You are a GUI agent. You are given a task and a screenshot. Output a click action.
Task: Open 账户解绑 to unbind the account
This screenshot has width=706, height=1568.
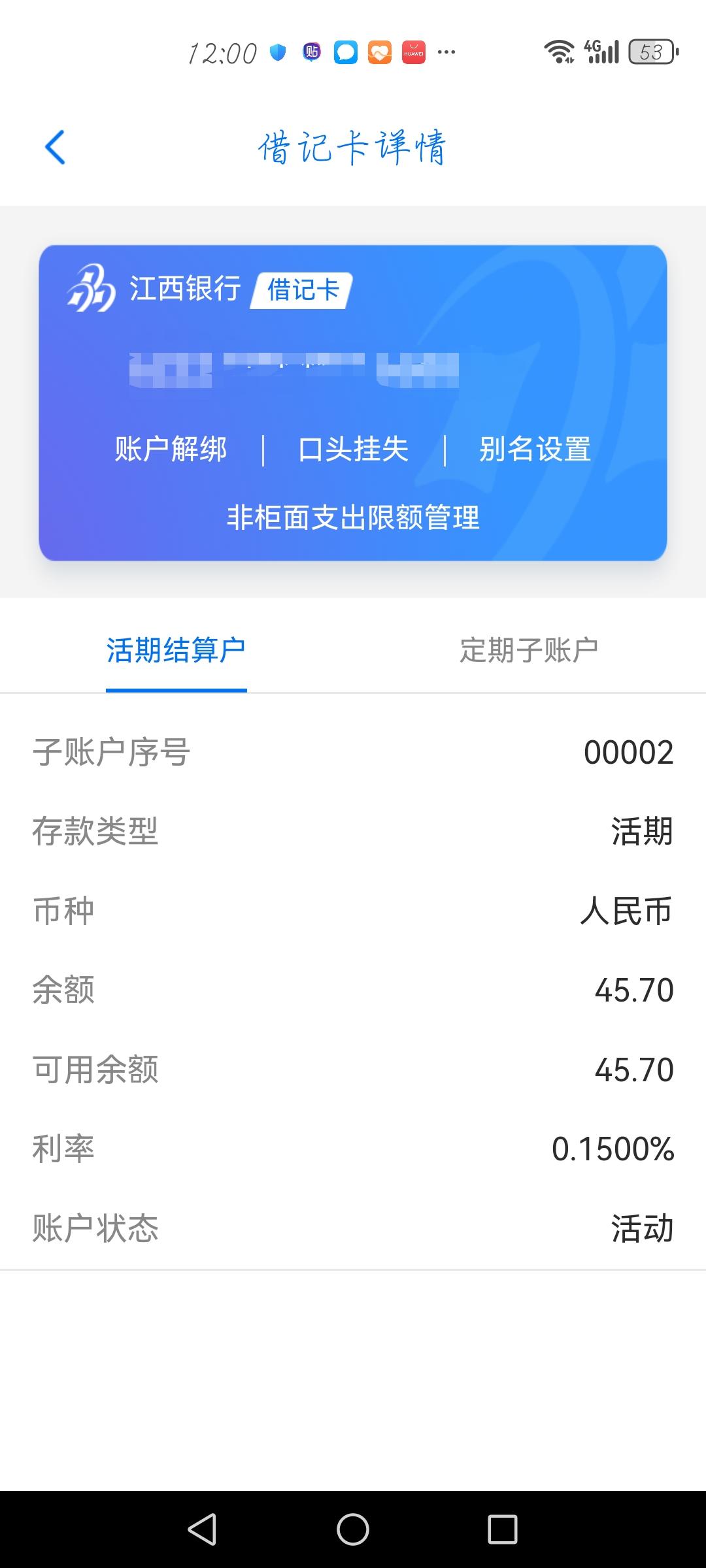[171, 449]
